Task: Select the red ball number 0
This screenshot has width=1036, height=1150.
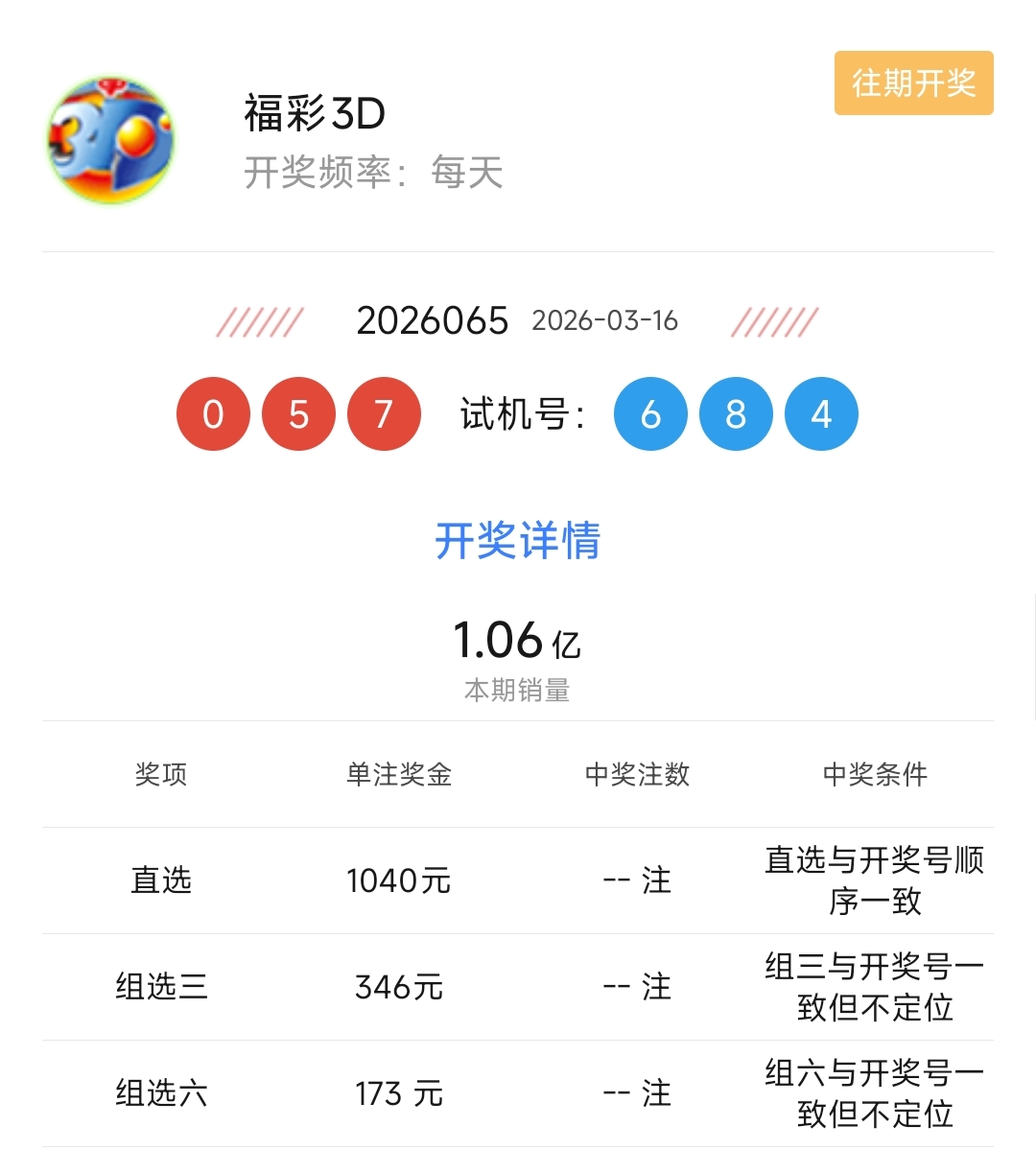Action: click(213, 413)
